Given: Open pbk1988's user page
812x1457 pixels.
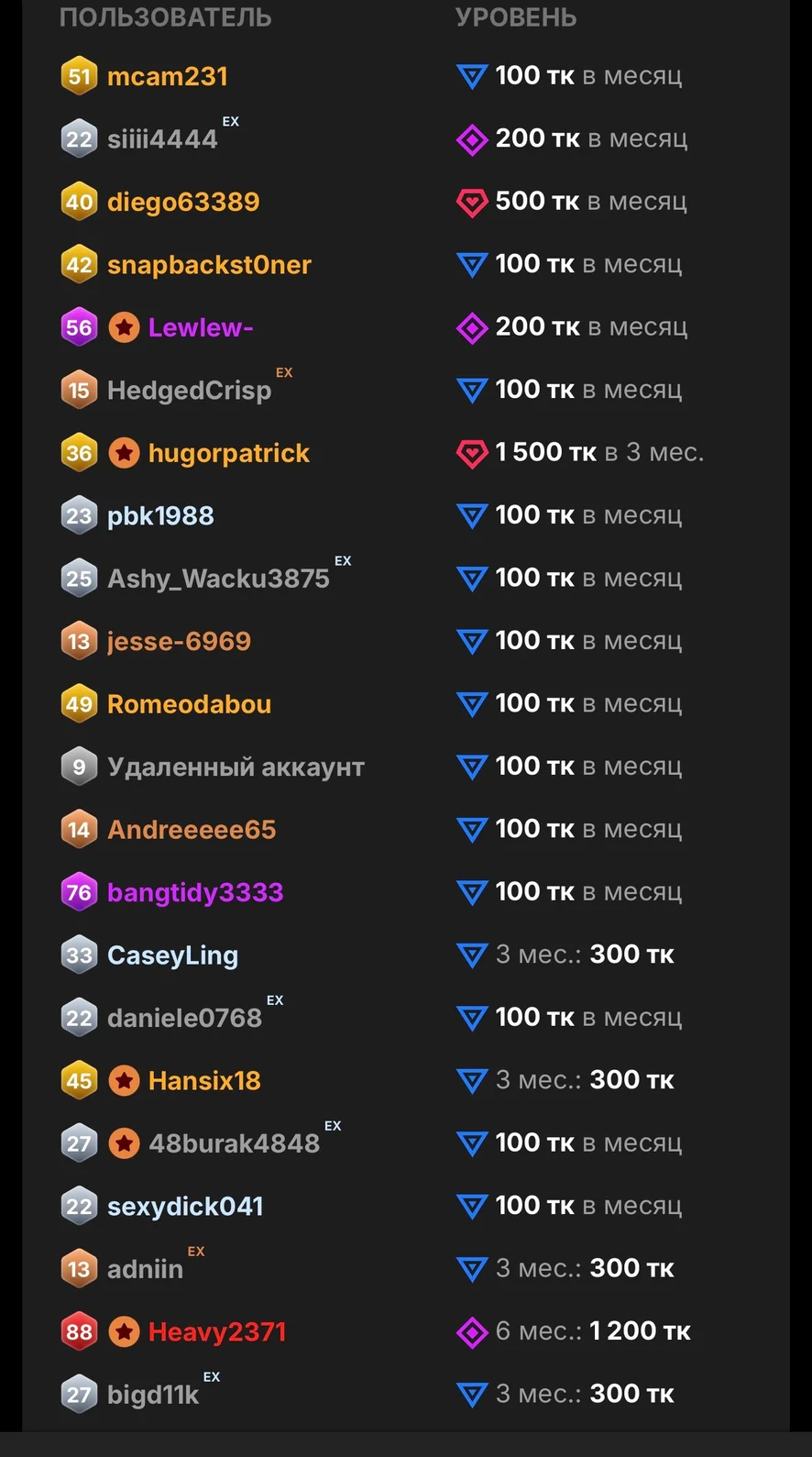Looking at the screenshot, I should tap(160, 516).
